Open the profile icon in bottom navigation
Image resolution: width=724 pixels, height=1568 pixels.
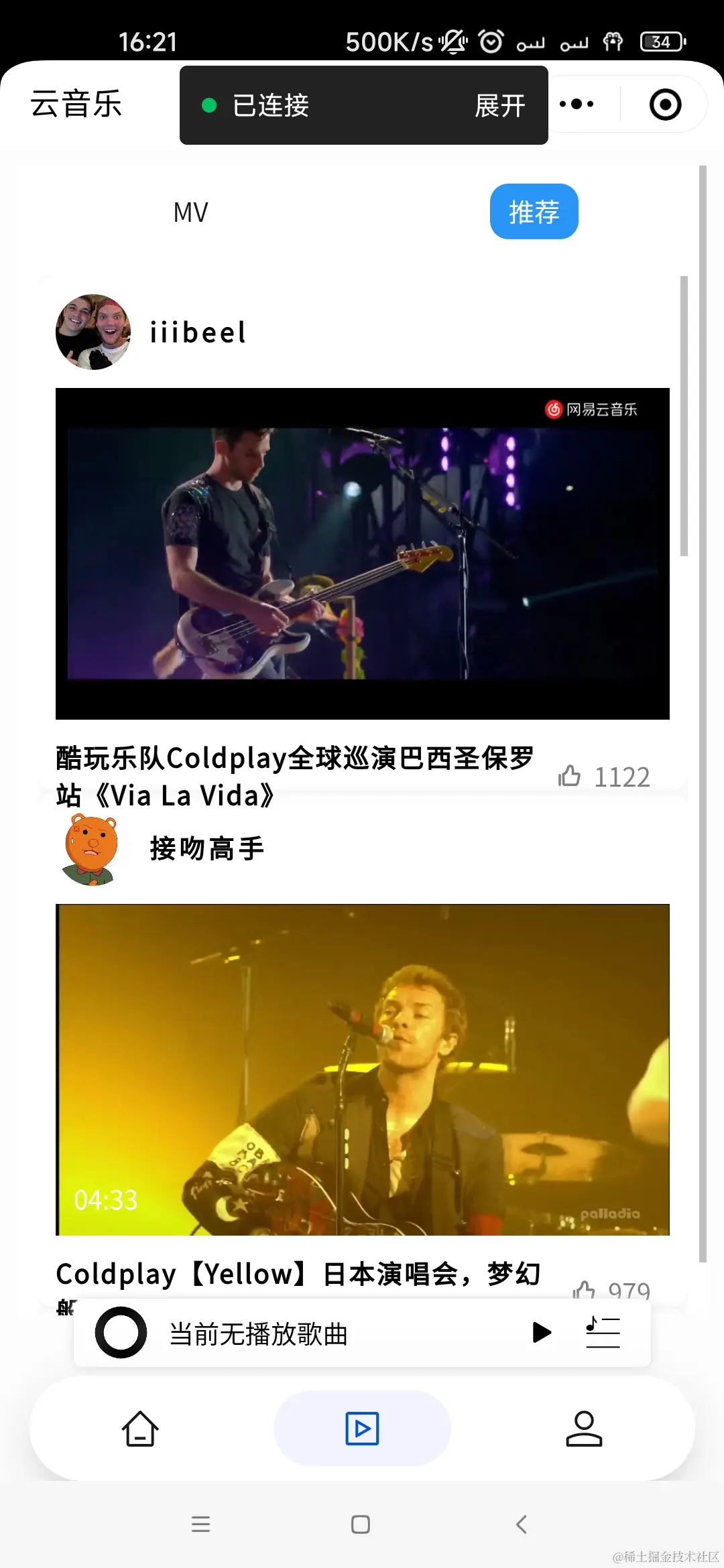[585, 1427]
